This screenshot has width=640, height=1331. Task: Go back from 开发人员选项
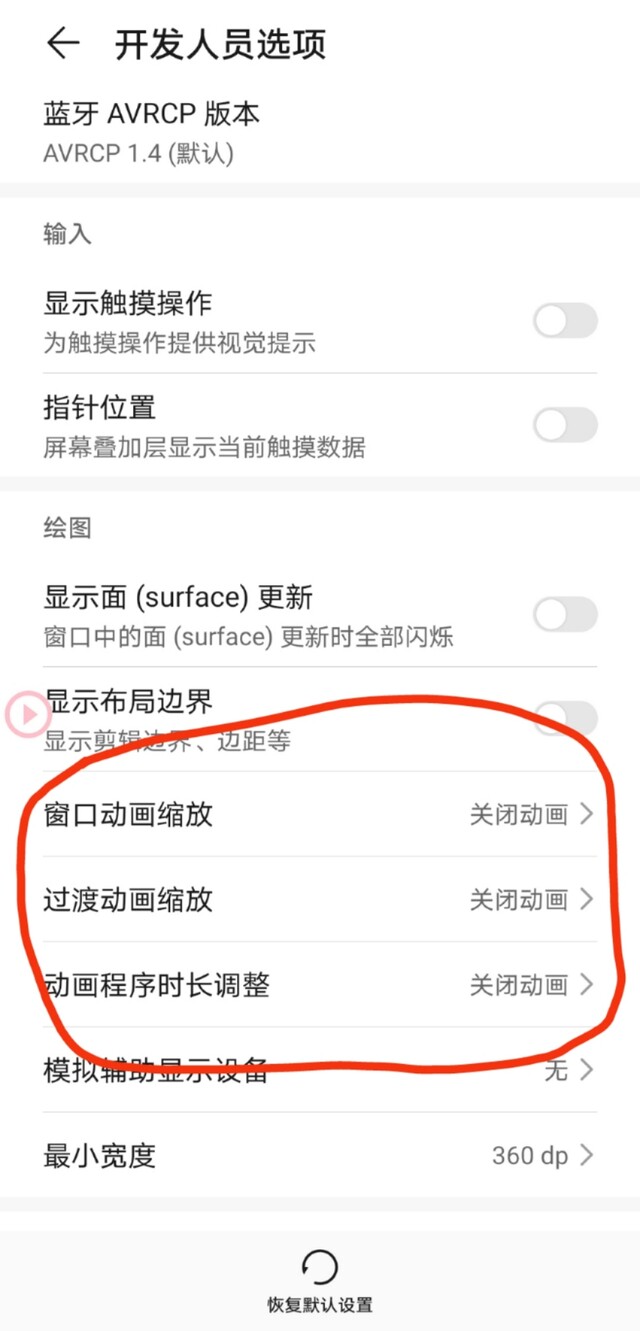[63, 44]
